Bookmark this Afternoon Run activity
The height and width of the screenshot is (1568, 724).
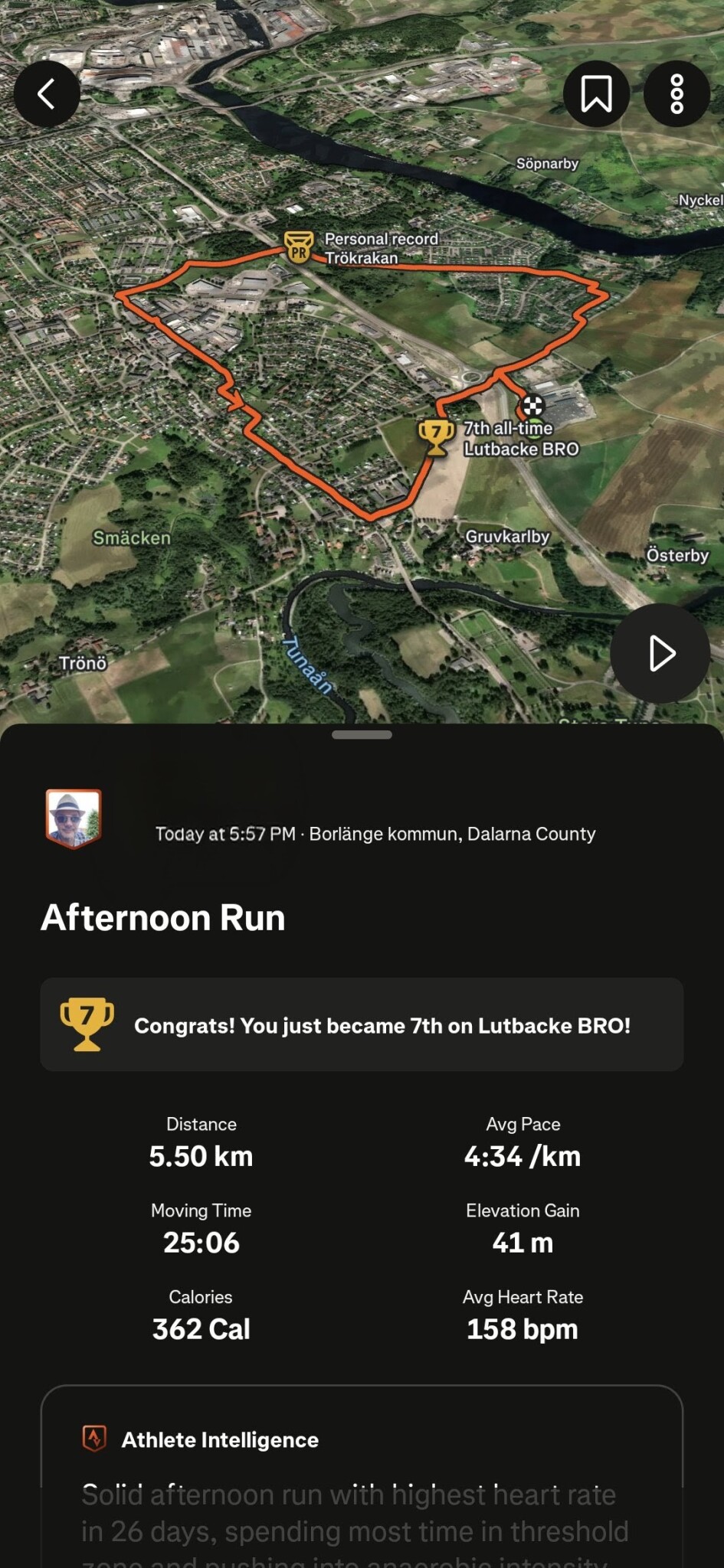coord(596,93)
